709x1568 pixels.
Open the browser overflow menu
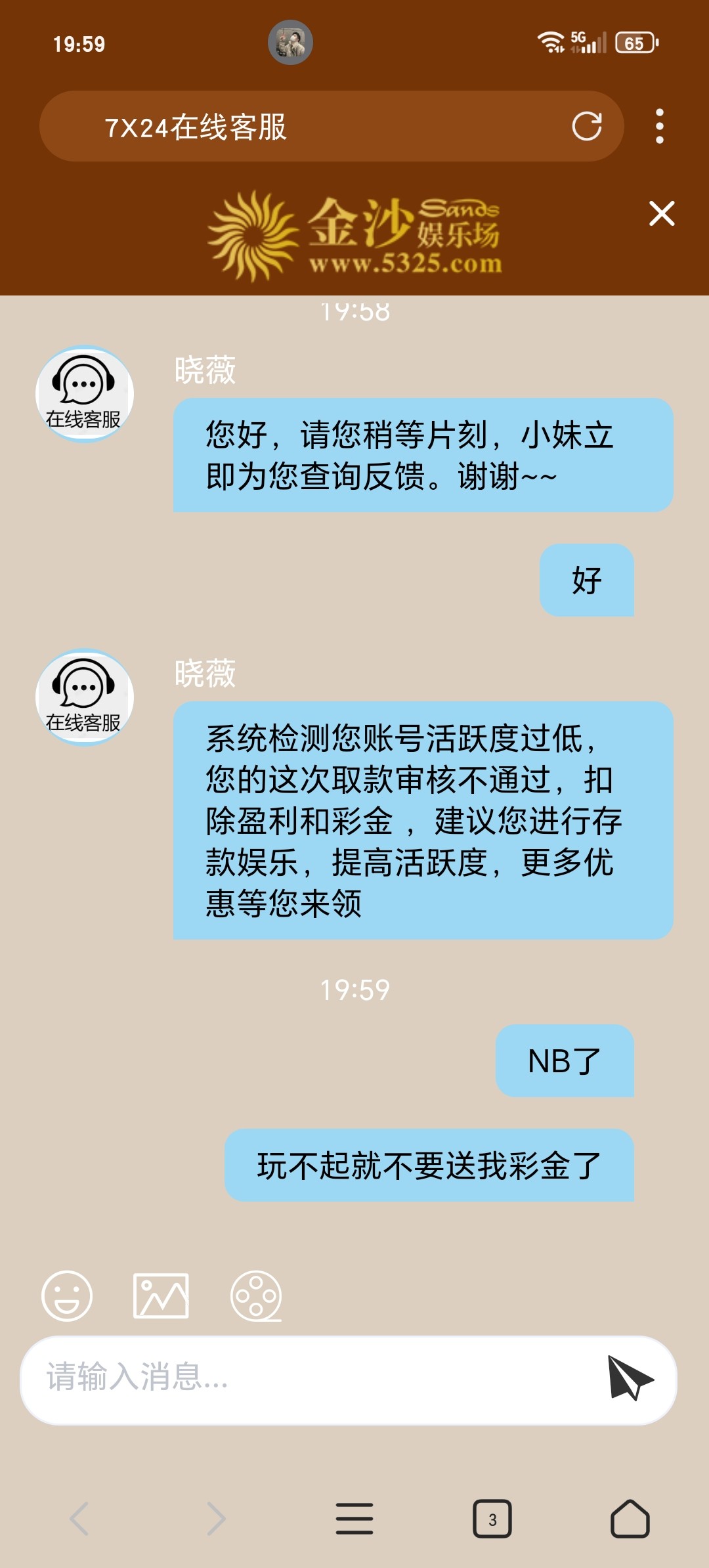(x=659, y=126)
